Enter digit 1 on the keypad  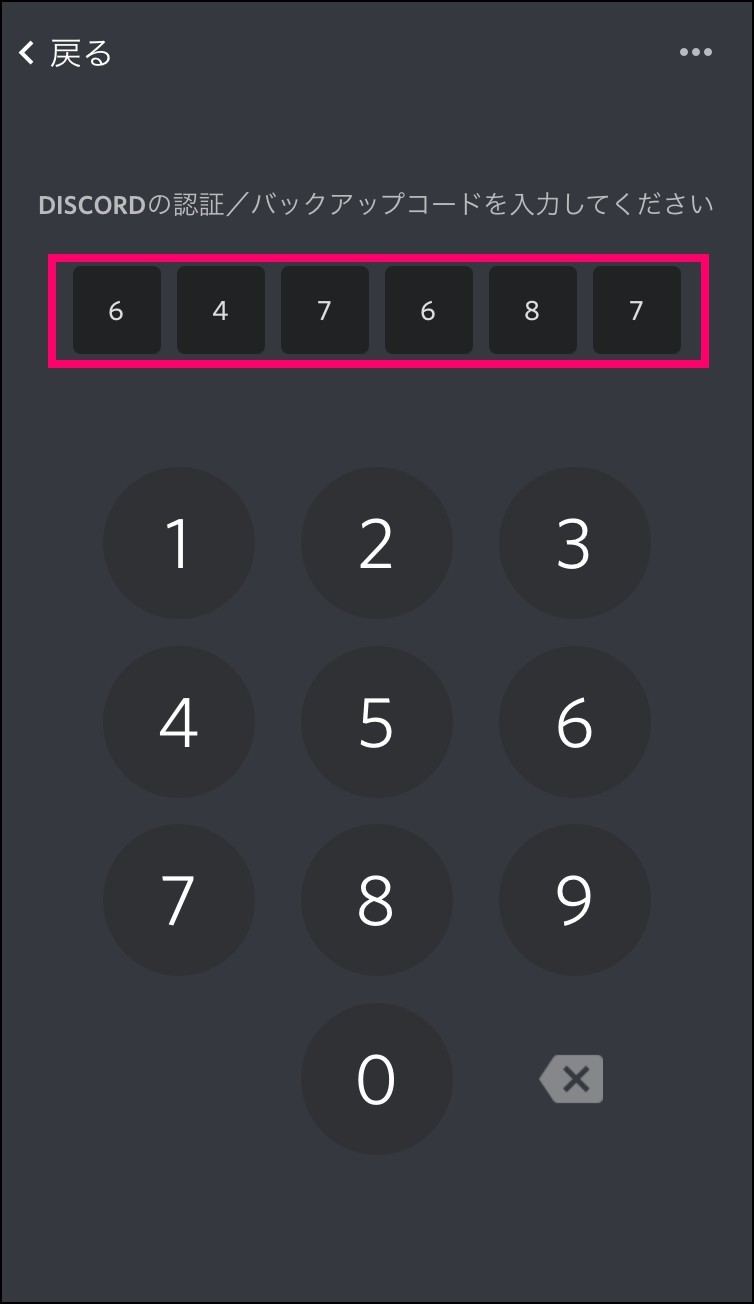click(x=178, y=544)
